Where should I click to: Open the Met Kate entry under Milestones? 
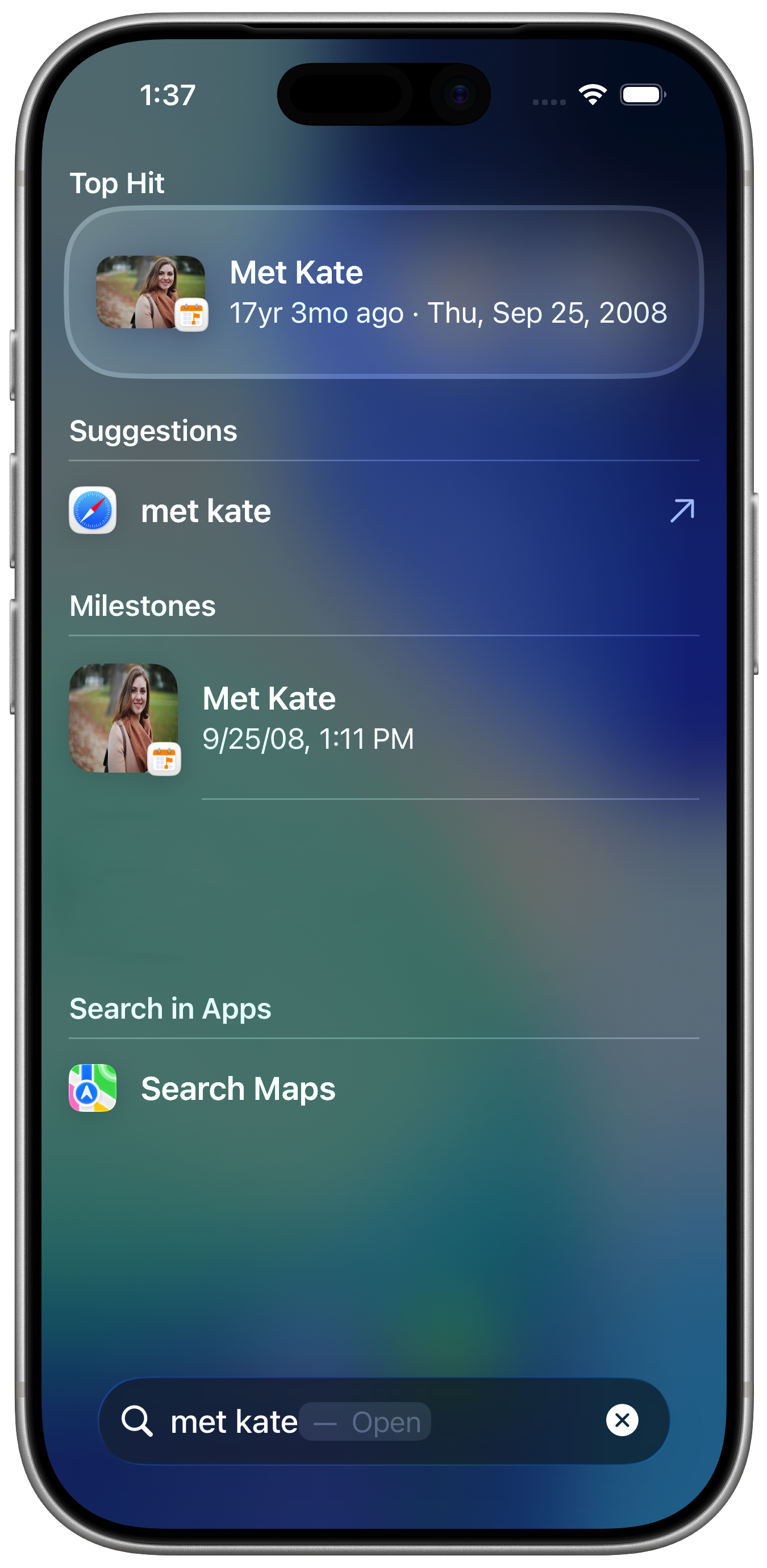[365, 717]
